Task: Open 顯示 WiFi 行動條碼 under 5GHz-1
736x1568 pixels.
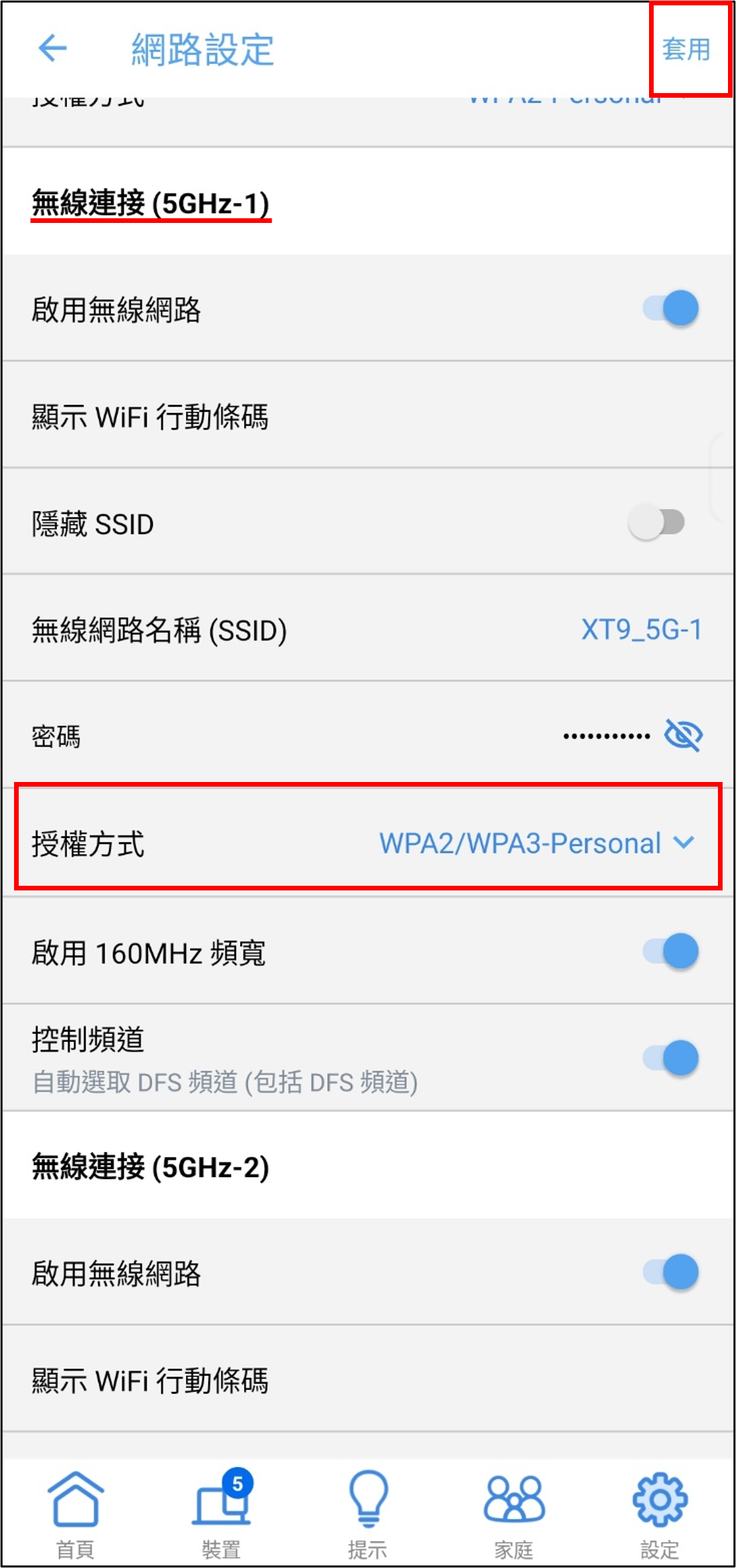Action: coord(150,416)
